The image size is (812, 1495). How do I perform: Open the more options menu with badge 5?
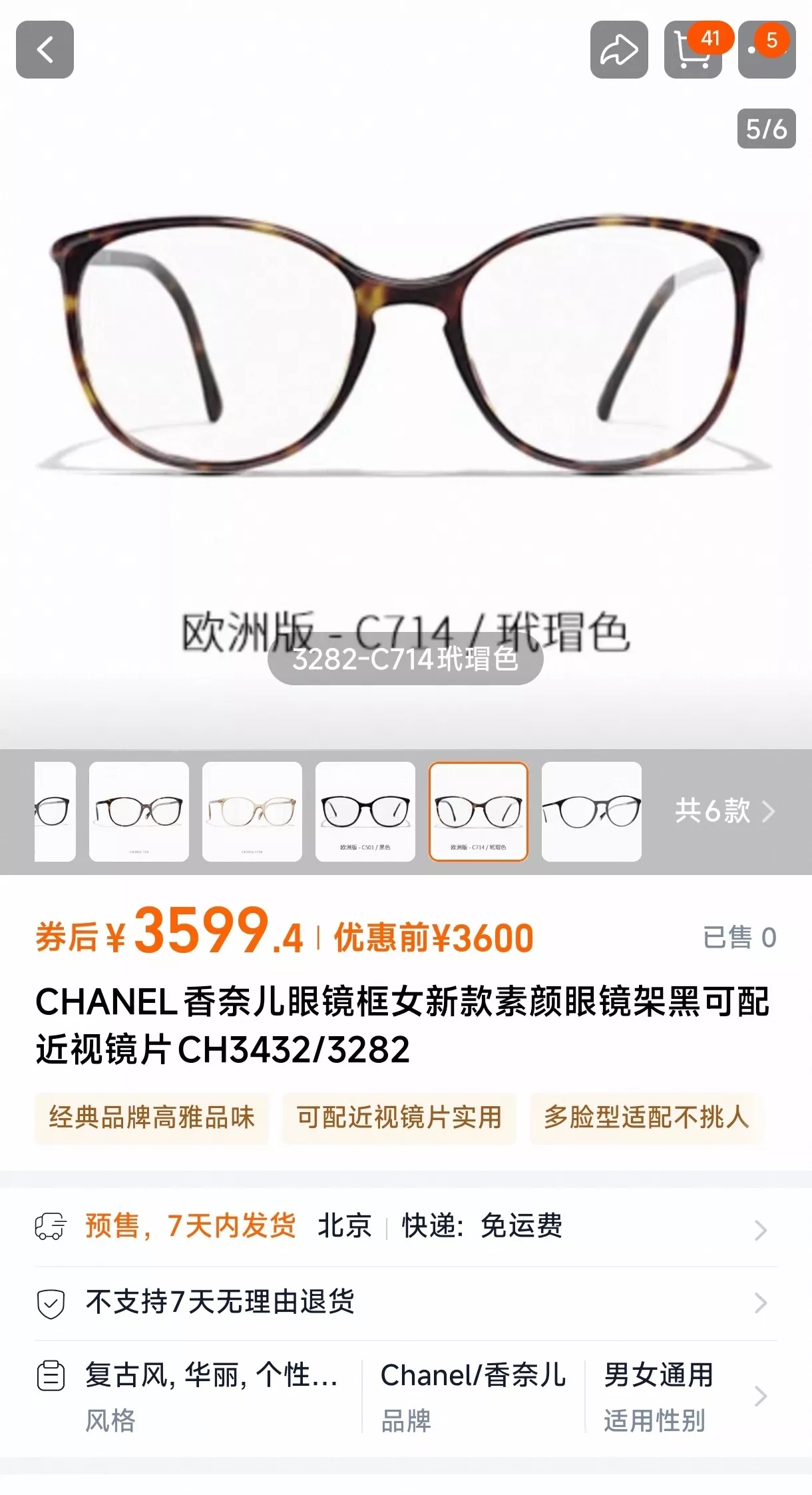(x=767, y=50)
